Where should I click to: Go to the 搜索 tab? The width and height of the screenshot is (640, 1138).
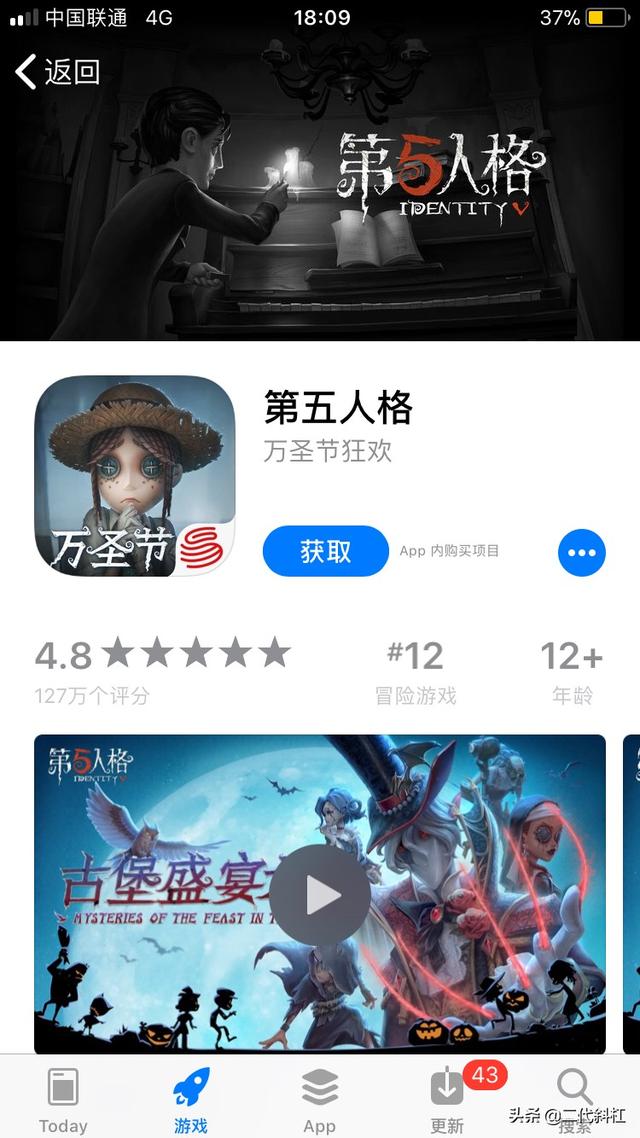click(x=575, y=1099)
